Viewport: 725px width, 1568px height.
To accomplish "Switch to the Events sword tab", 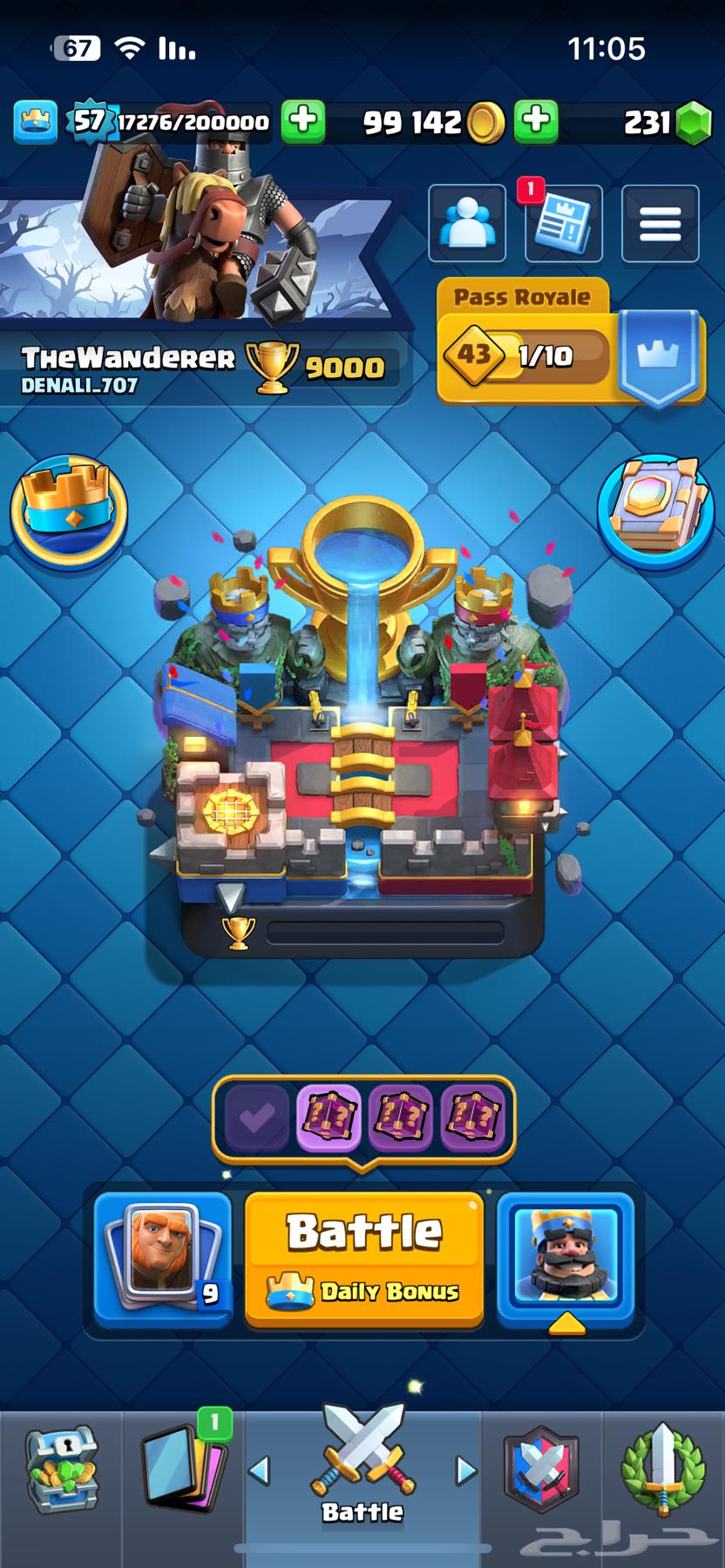I will pos(662,1472).
